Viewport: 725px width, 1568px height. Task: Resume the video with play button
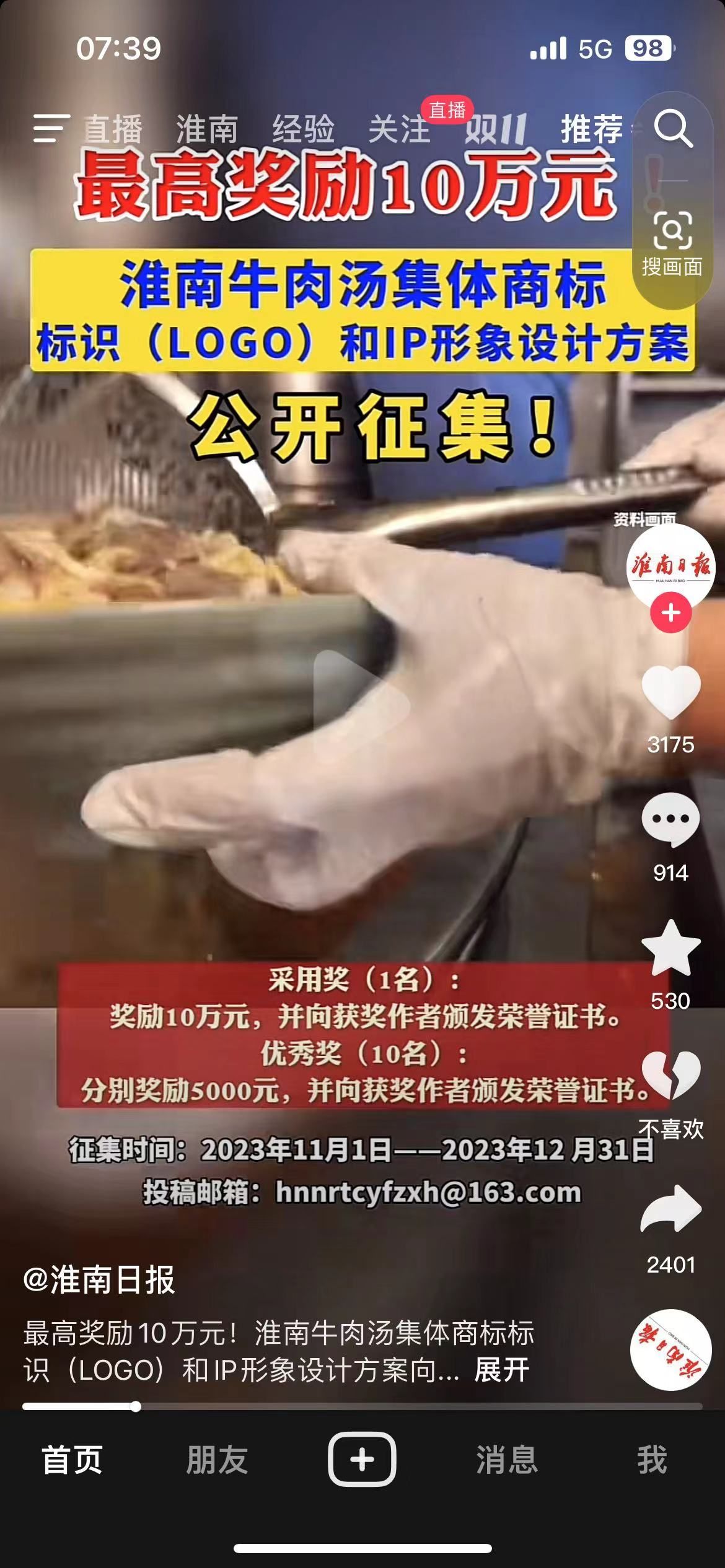pos(361,704)
